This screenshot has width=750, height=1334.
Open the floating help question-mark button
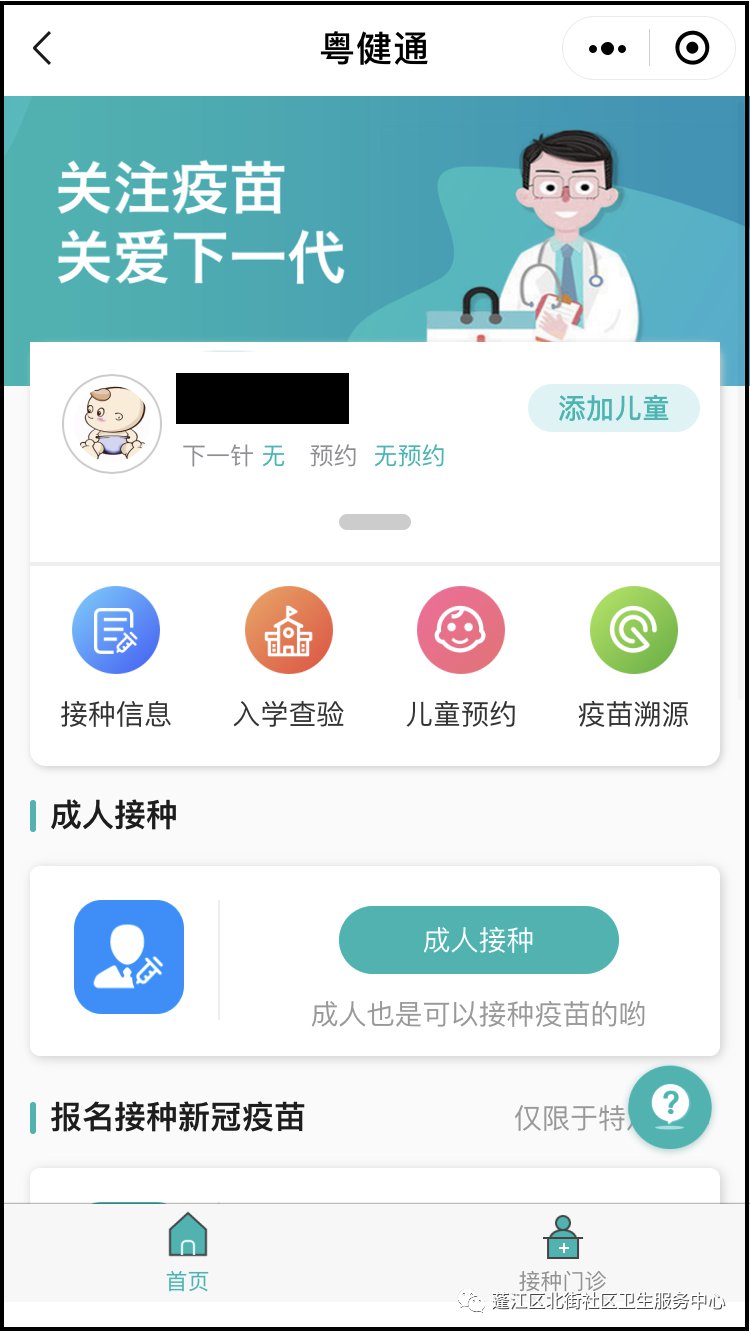click(x=669, y=1107)
